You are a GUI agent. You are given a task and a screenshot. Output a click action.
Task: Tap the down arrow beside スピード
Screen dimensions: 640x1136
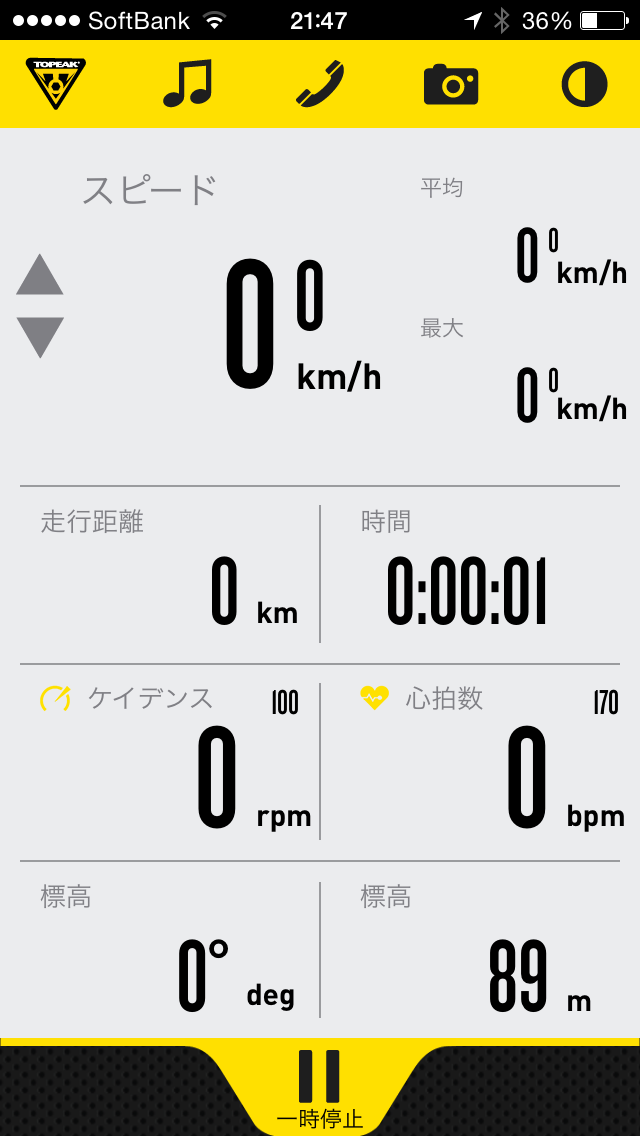pyautogui.click(x=40, y=337)
